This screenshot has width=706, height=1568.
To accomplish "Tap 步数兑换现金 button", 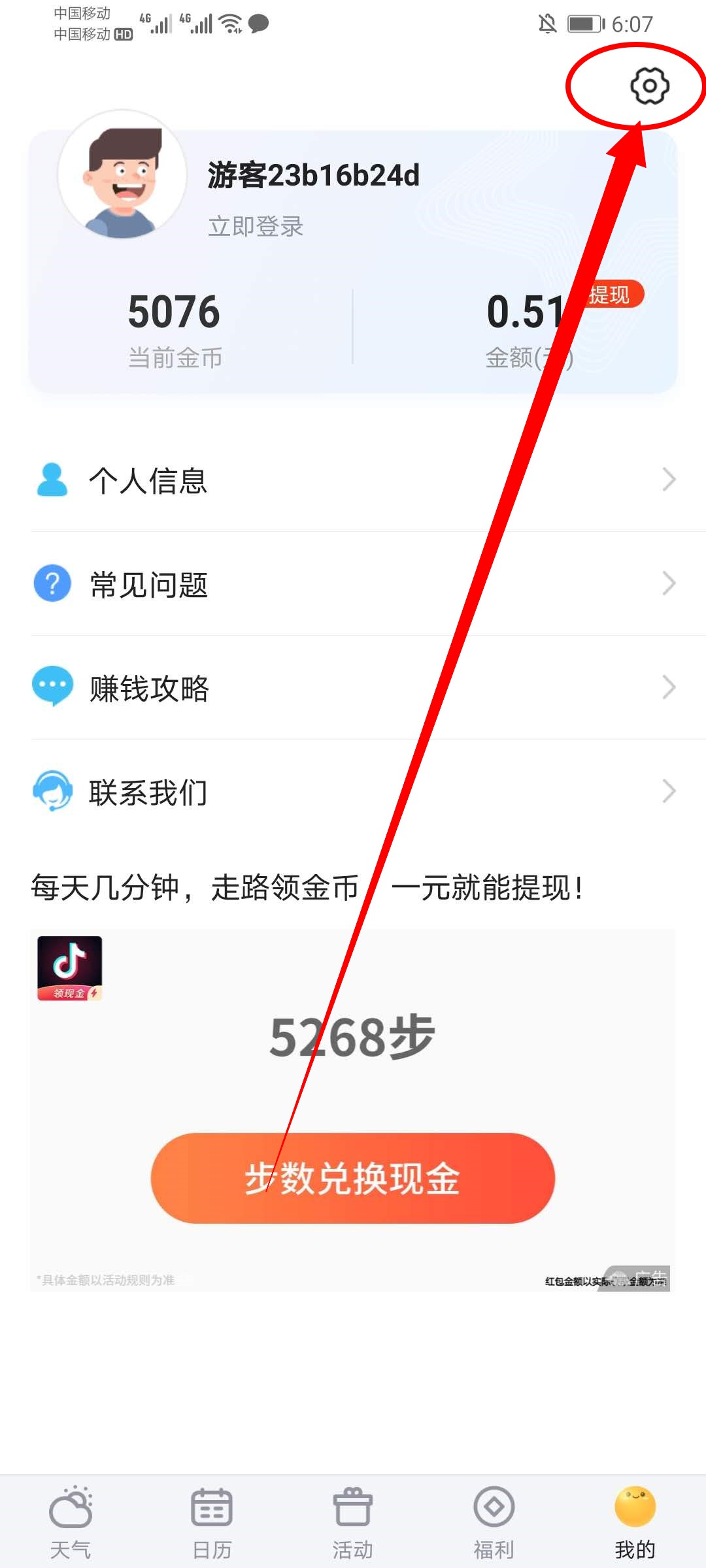I will tap(353, 1178).
